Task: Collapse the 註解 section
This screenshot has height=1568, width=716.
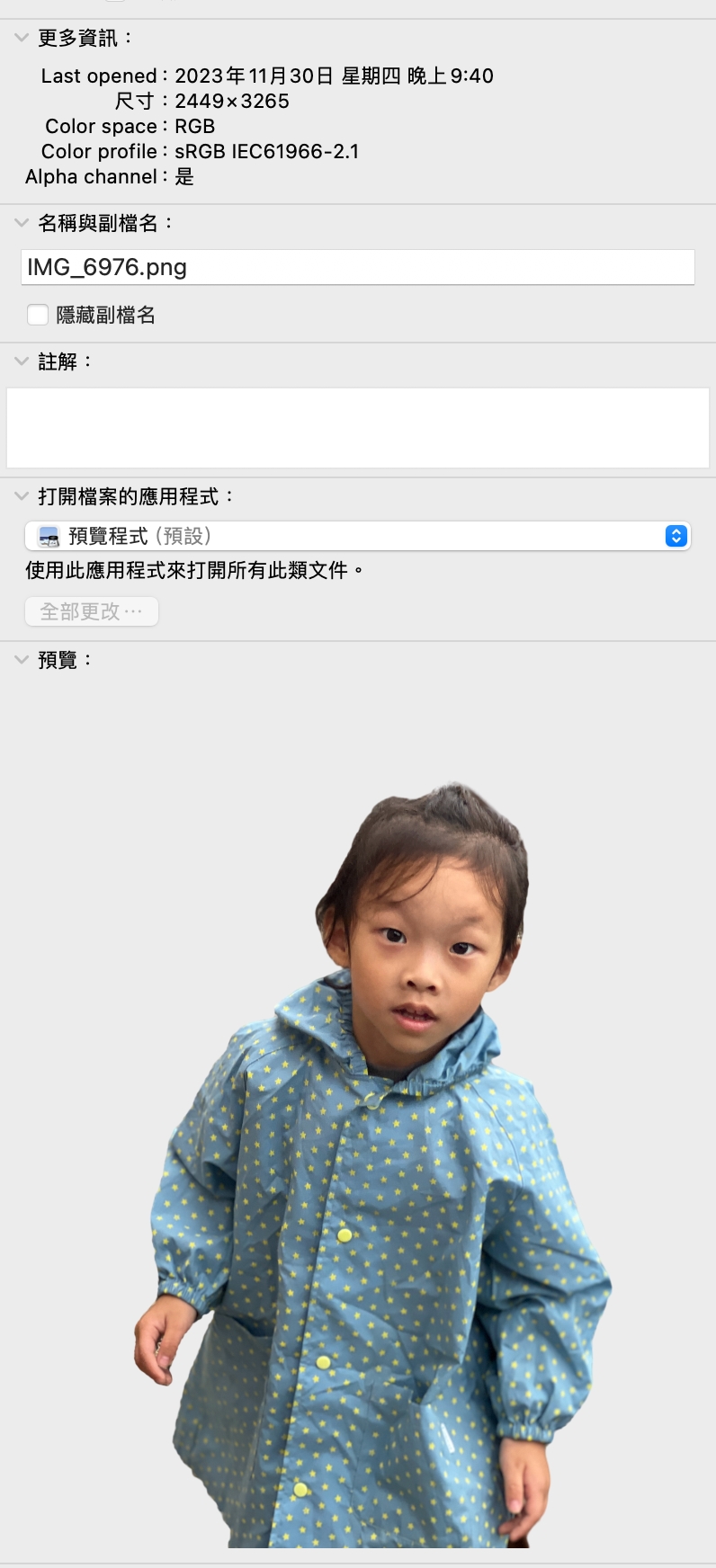Action: pos(22,361)
